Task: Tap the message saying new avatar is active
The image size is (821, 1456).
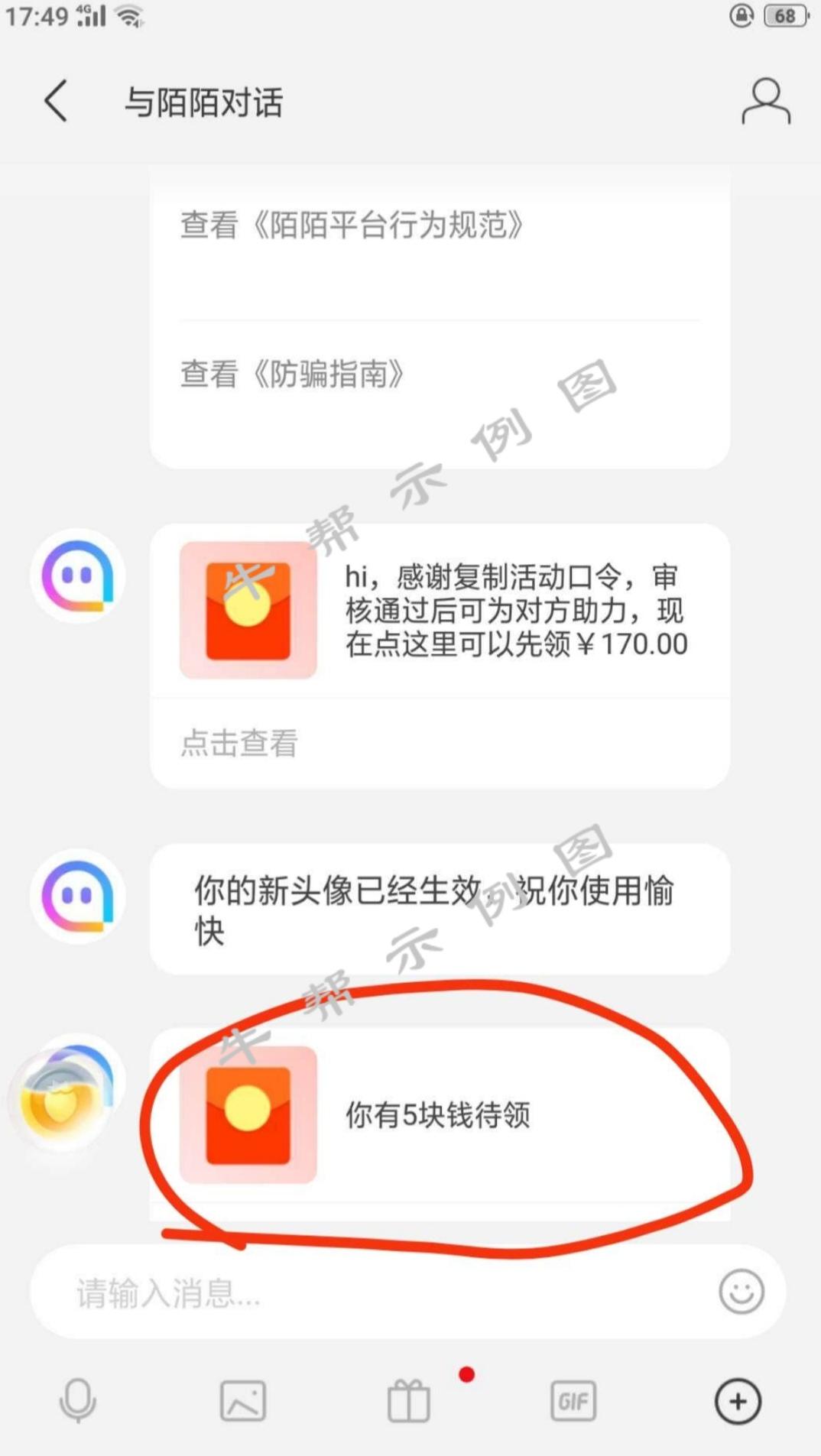Action: tap(436, 910)
